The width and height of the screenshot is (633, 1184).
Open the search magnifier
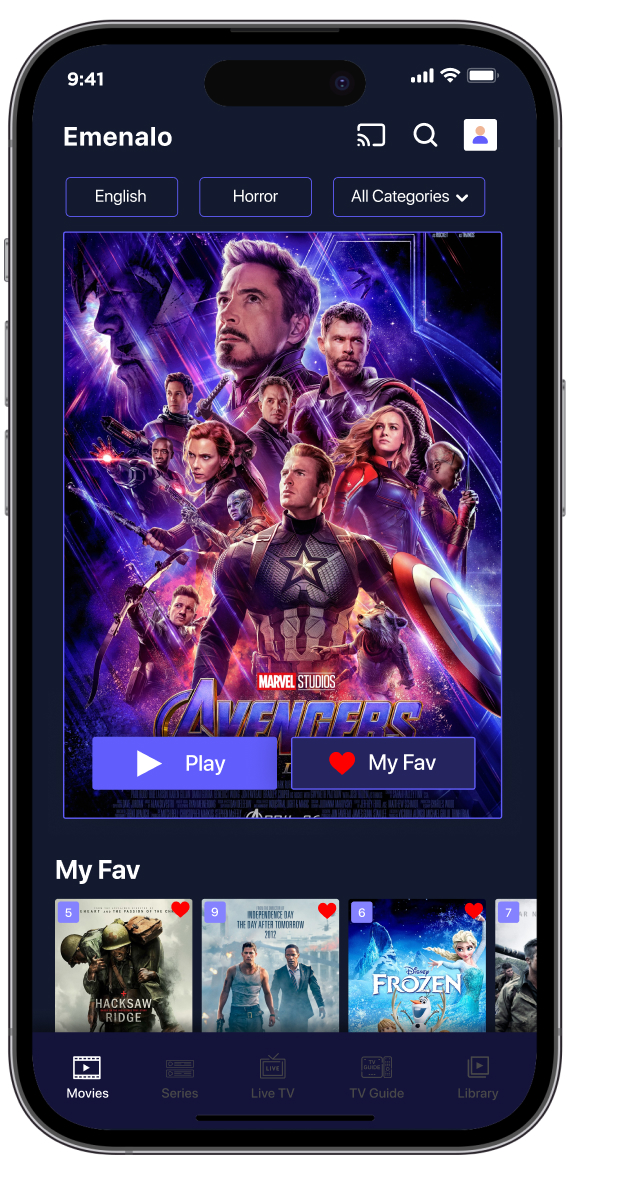[x=426, y=136]
